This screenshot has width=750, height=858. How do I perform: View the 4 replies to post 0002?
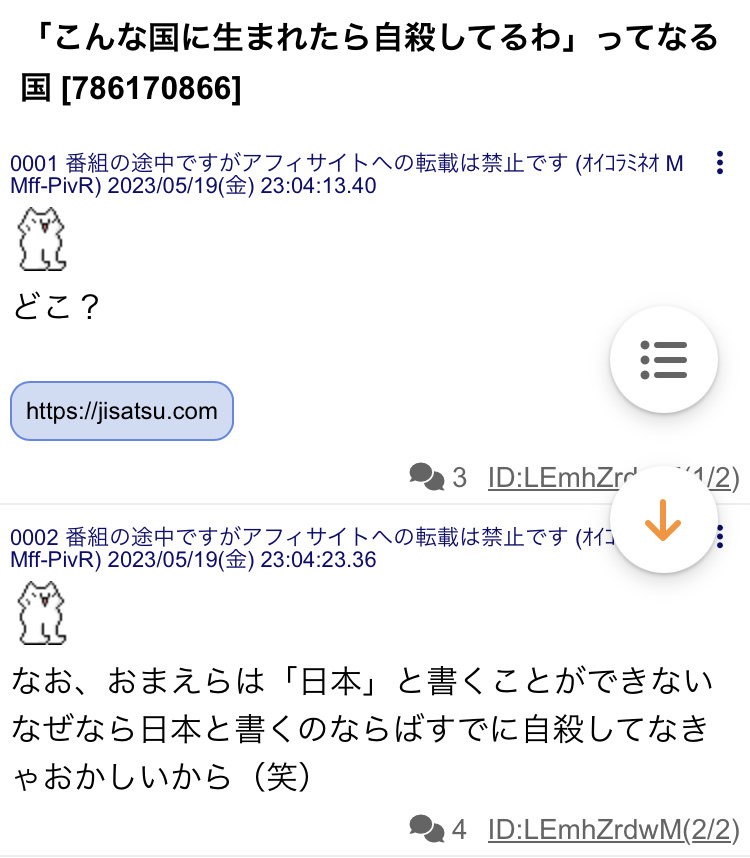point(438,829)
